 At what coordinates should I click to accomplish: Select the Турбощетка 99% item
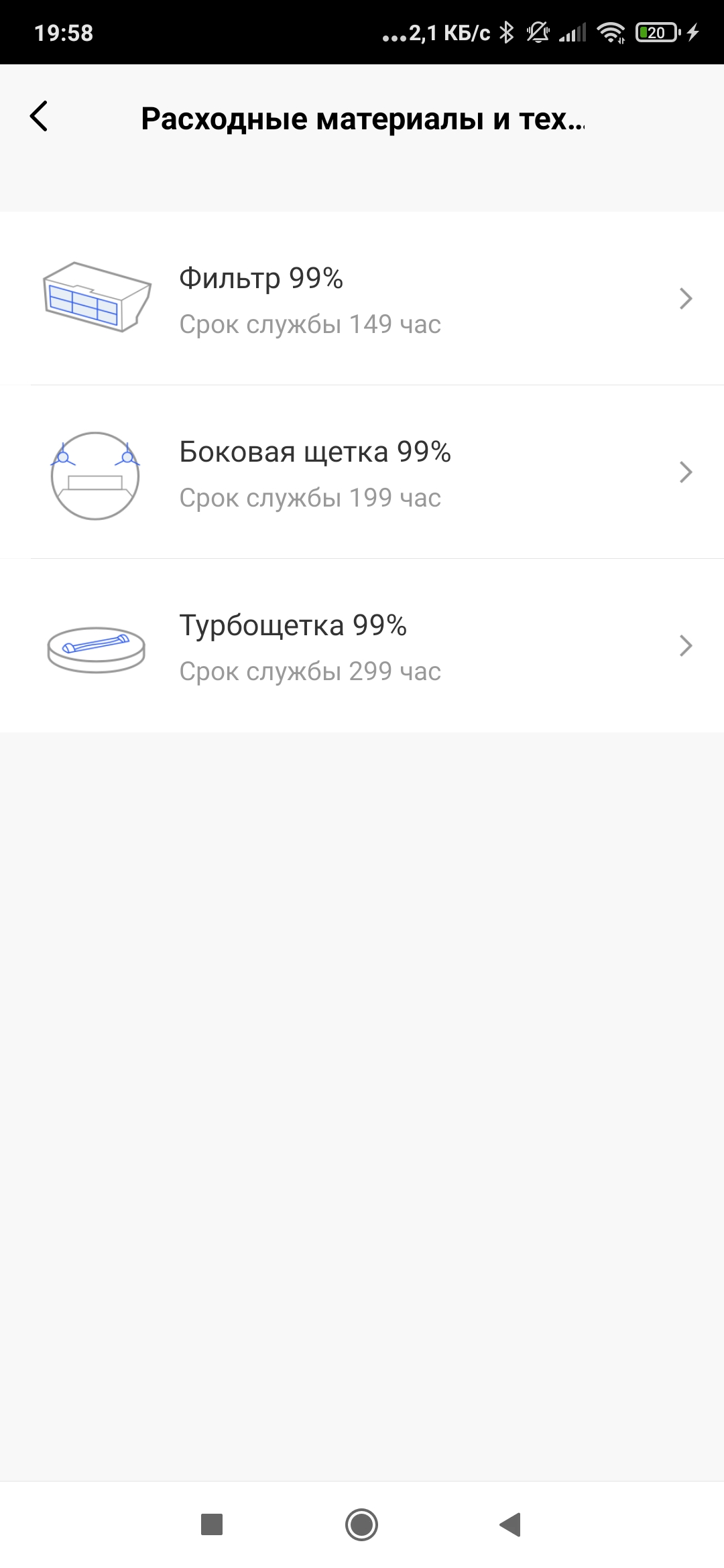click(x=362, y=647)
